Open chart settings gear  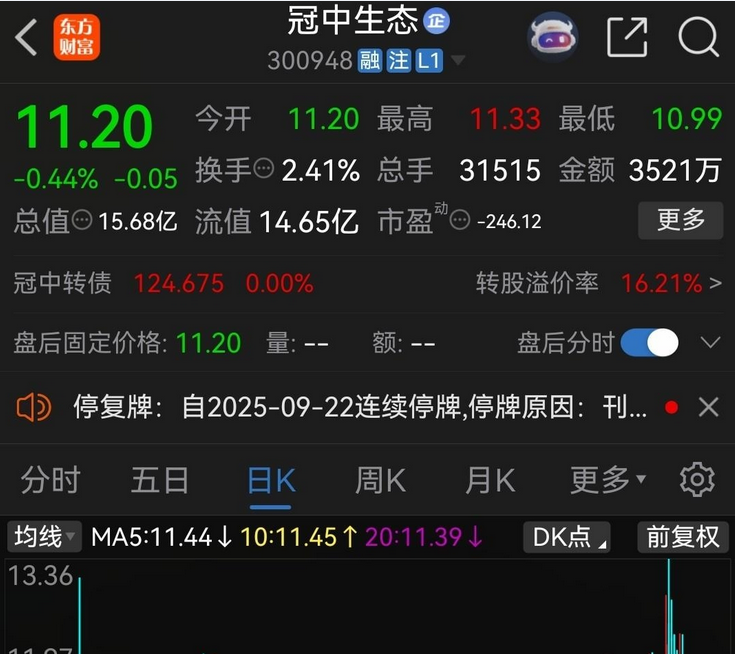pyautogui.click(x=697, y=480)
